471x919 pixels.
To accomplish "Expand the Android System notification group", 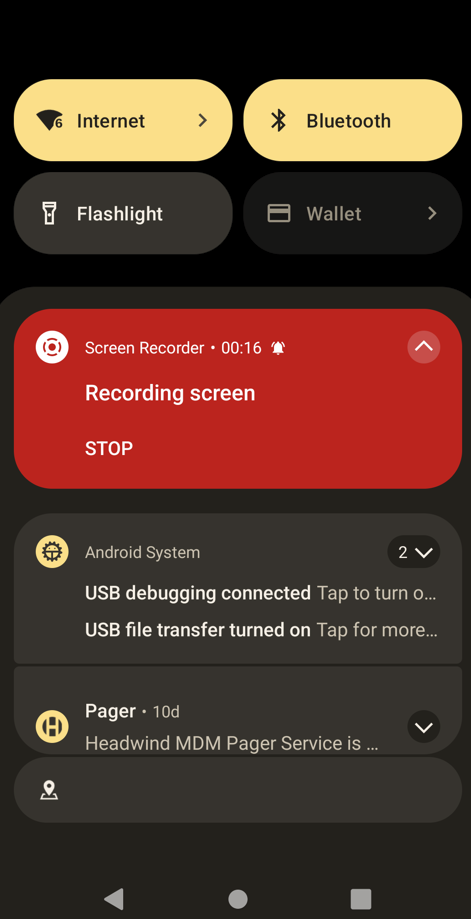I will point(414,552).
